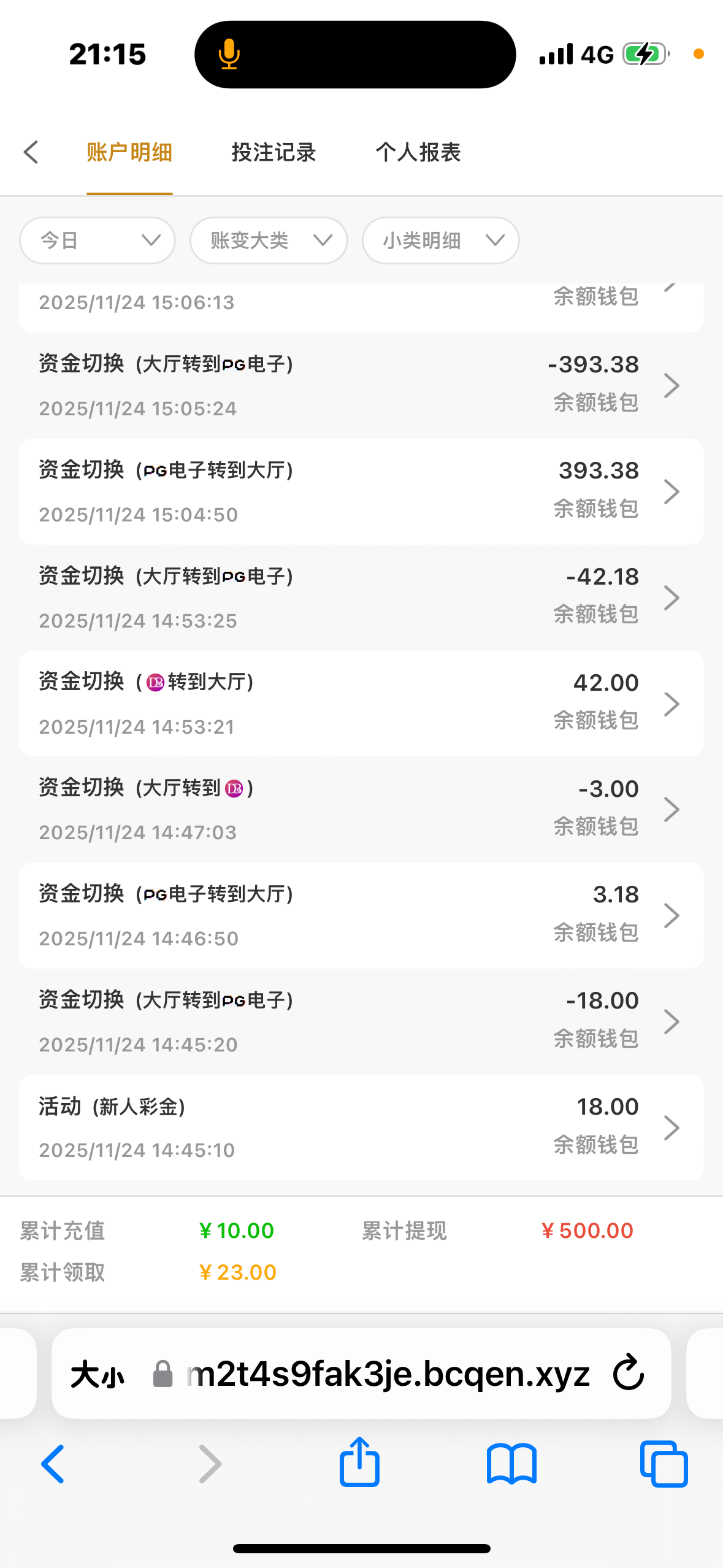The height and width of the screenshot is (1568, 723).
Task: Expand the 小类明细 filter dropdown
Action: click(440, 240)
